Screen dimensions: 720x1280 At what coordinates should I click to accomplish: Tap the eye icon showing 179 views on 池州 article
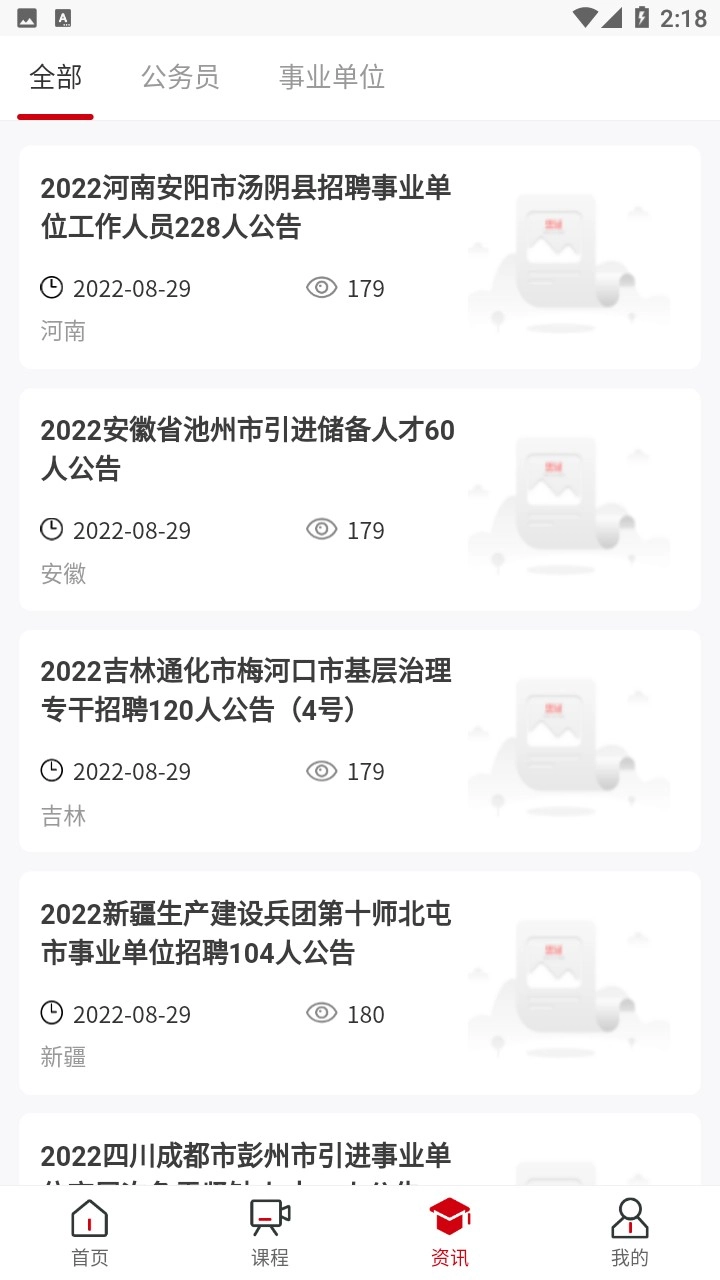click(320, 530)
